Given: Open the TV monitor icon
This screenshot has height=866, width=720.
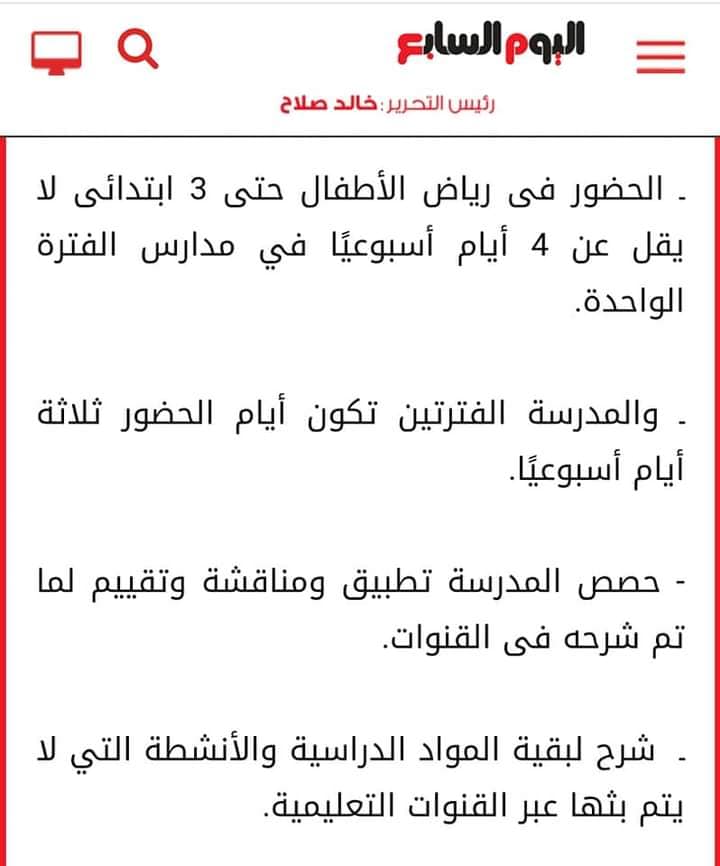Looking at the screenshot, I should click(x=56, y=53).
